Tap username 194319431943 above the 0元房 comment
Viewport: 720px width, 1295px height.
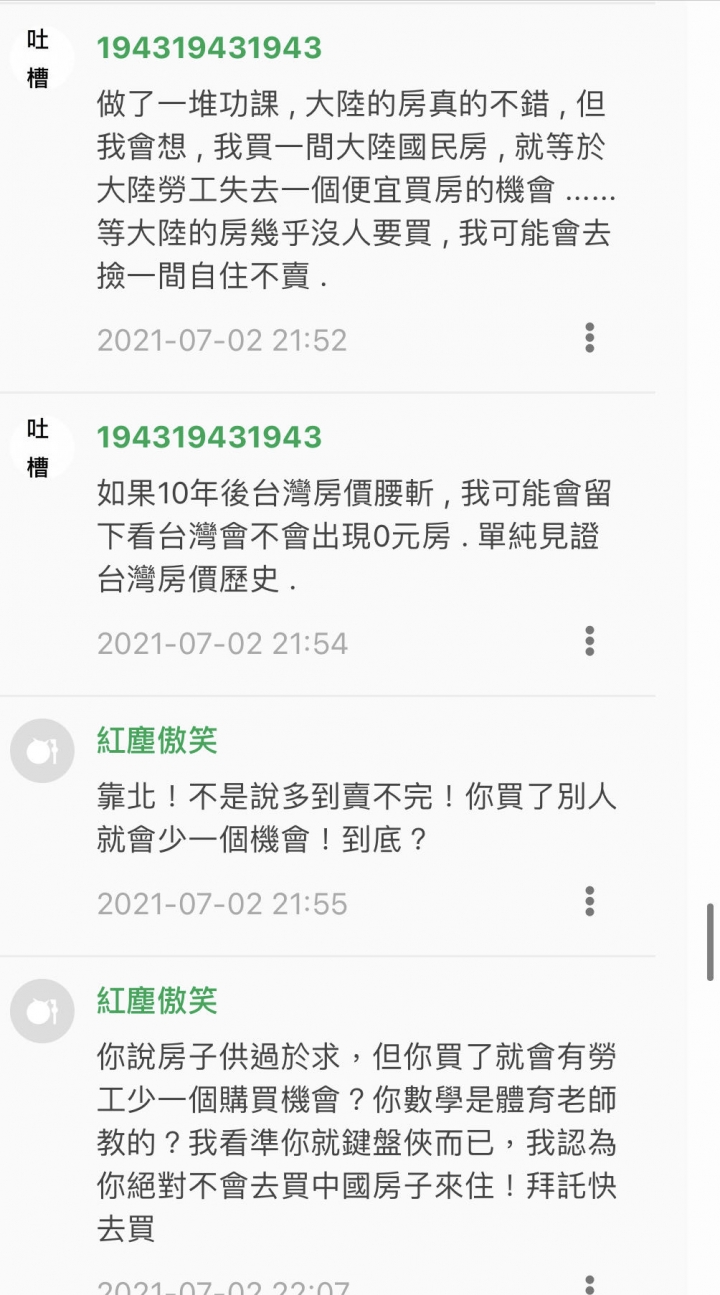pos(209,437)
